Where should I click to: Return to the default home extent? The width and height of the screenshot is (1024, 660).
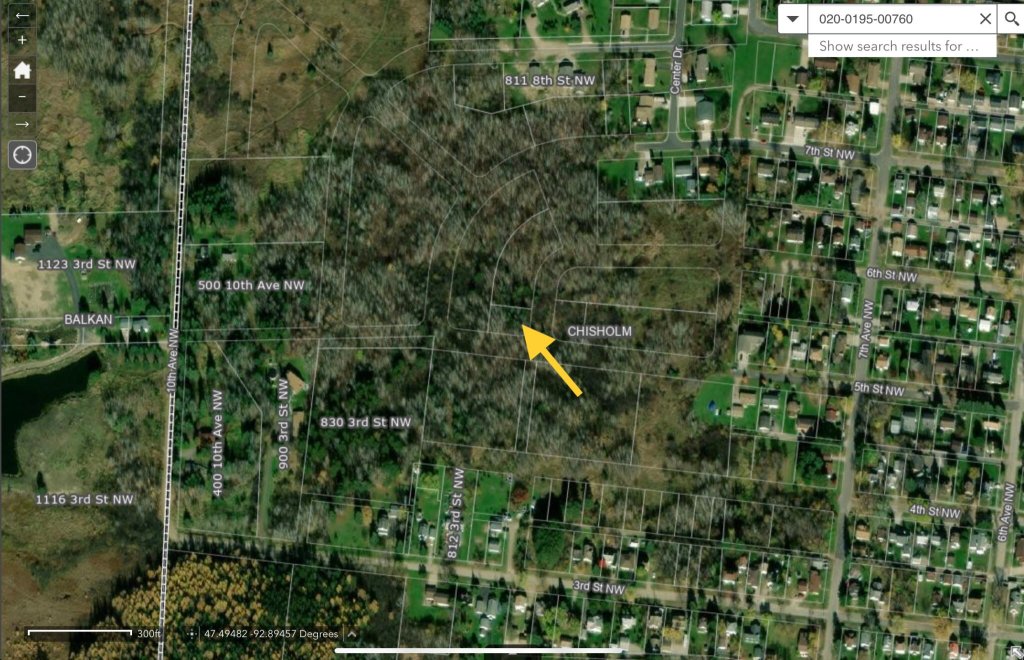pos(22,70)
